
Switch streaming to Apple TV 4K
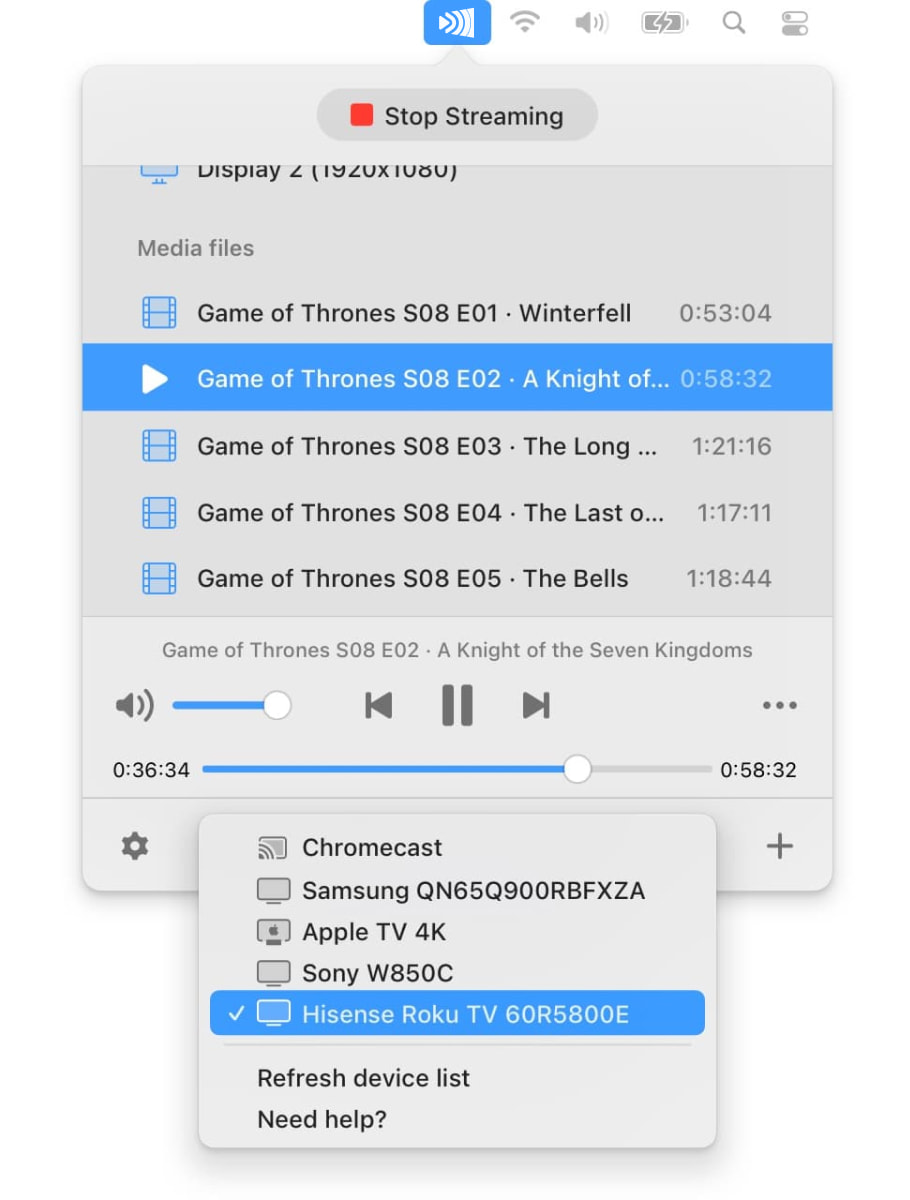374,932
